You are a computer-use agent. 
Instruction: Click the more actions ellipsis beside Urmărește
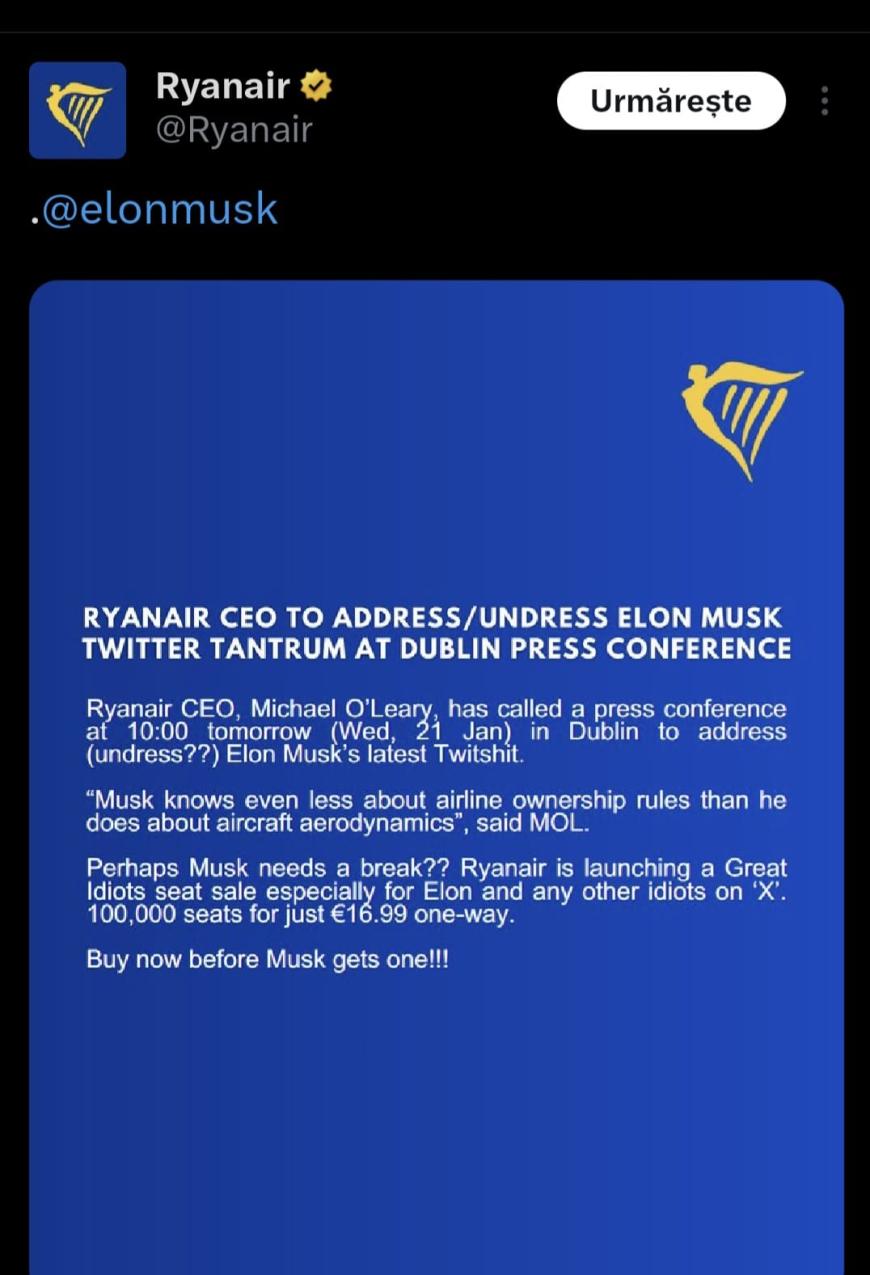click(824, 100)
